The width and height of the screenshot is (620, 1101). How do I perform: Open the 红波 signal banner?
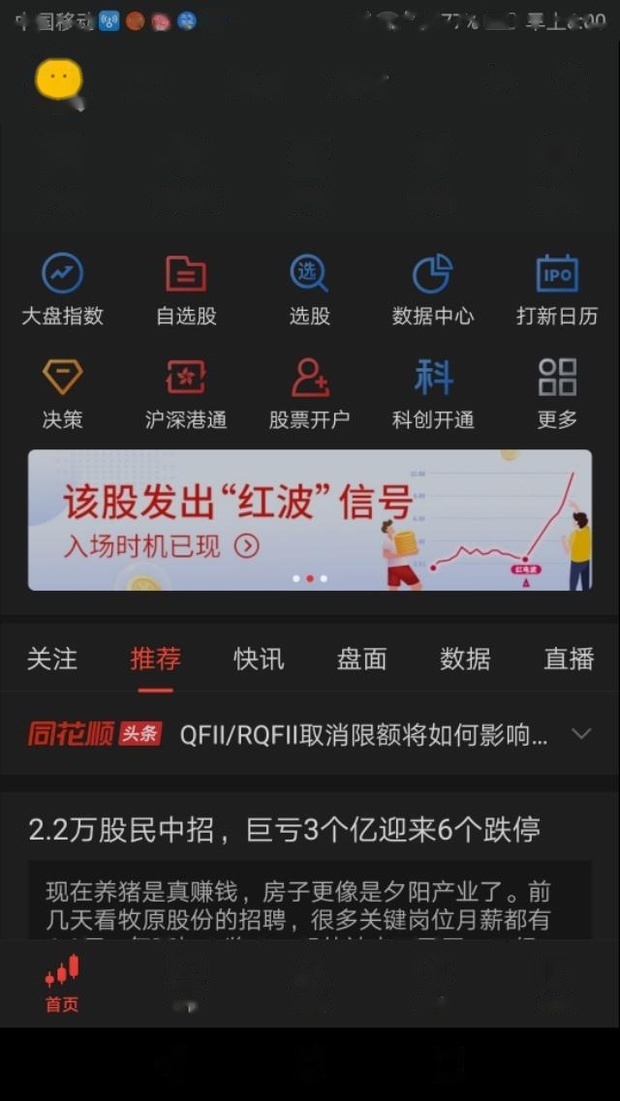[x=309, y=520]
